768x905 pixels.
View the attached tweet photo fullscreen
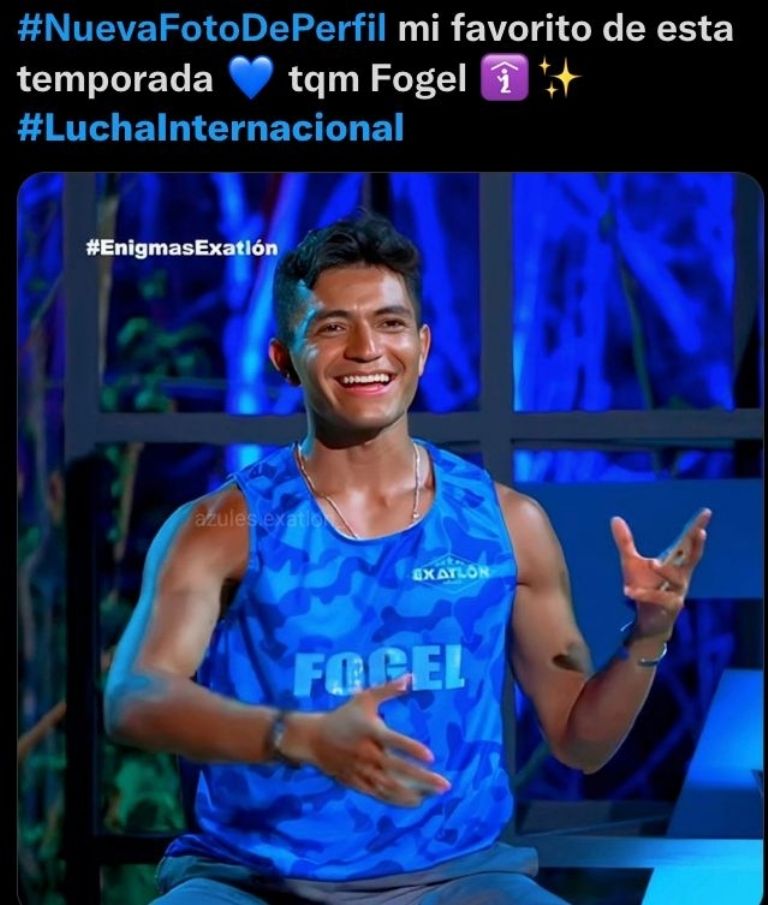click(390, 540)
